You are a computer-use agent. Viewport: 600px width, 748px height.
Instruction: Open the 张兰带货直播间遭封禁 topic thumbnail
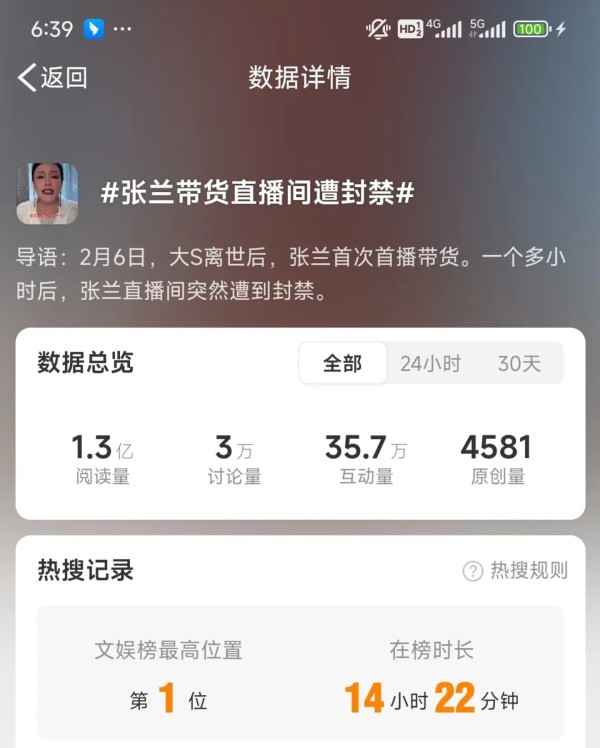47,193
